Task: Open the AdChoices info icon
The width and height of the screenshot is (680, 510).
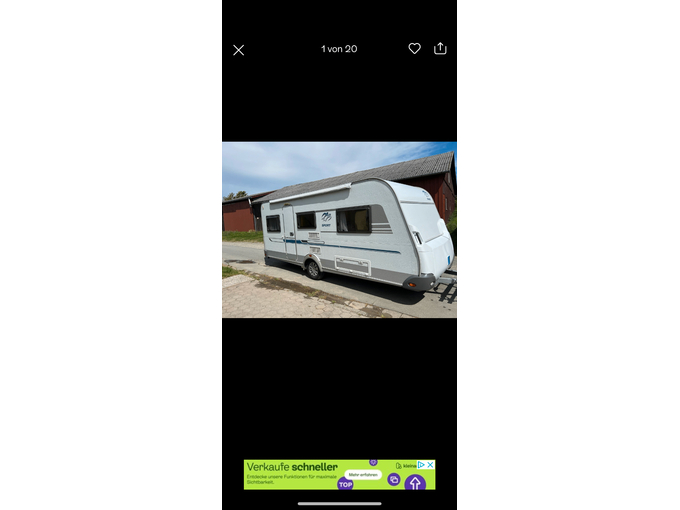Action: 421,465
